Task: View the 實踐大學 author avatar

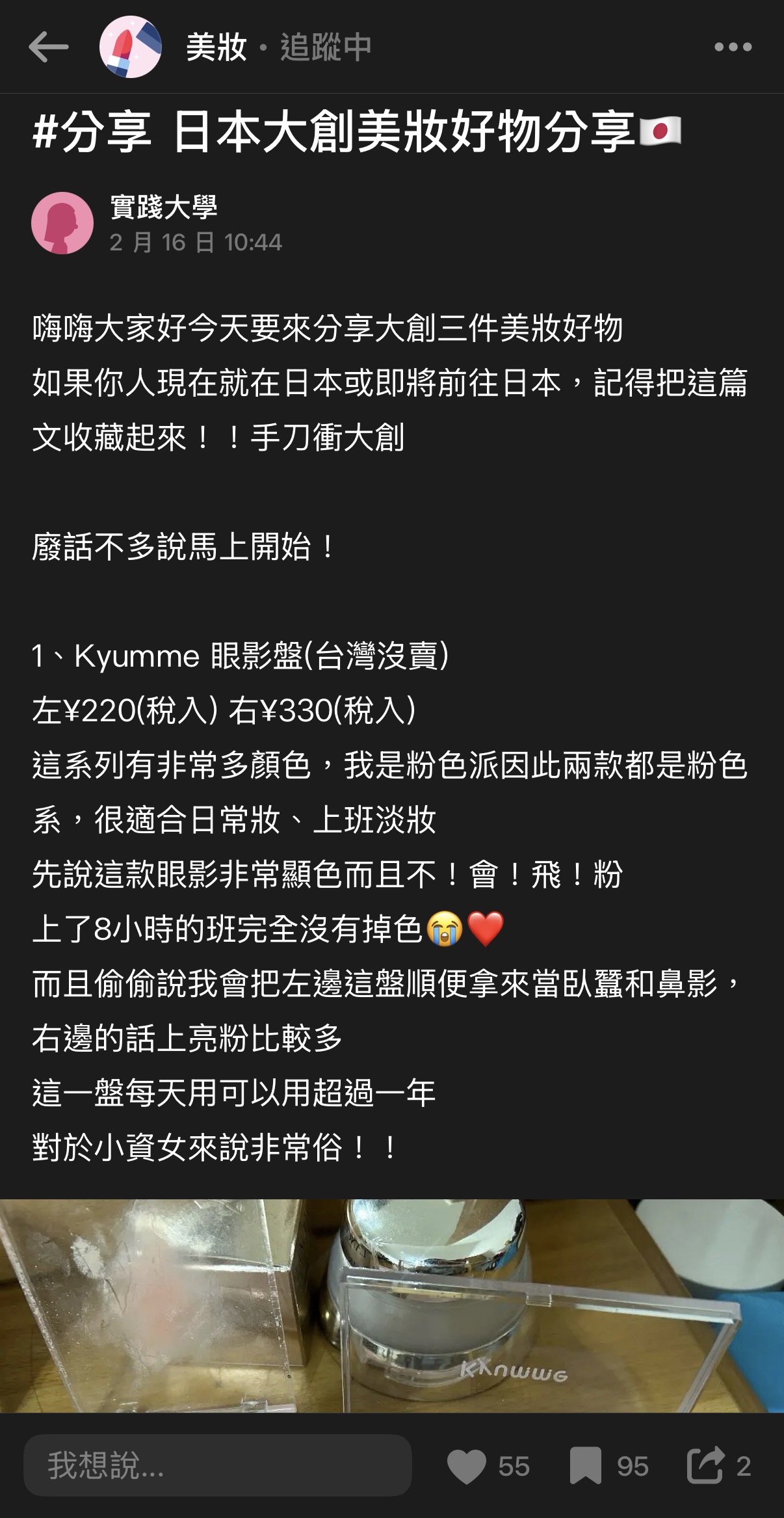Action: pyautogui.click(x=62, y=223)
